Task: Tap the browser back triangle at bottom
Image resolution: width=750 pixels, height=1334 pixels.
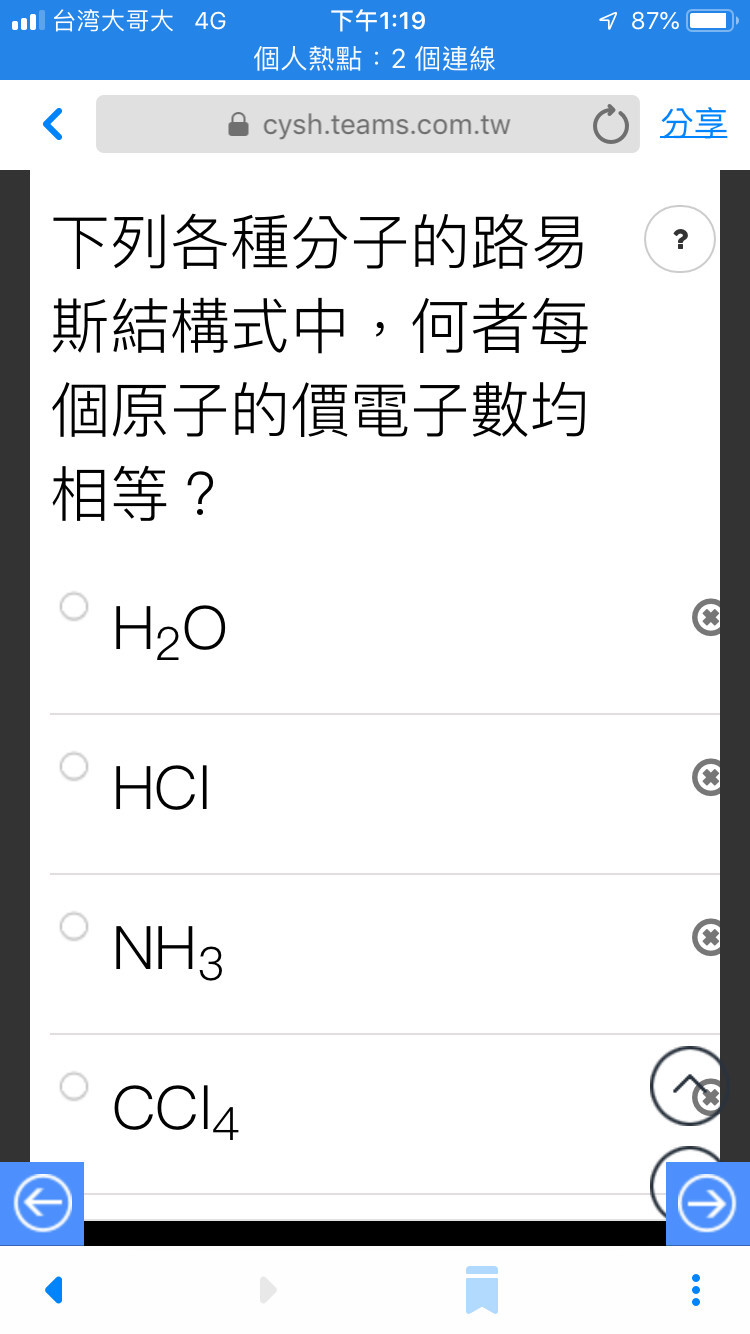Action: [55, 1290]
